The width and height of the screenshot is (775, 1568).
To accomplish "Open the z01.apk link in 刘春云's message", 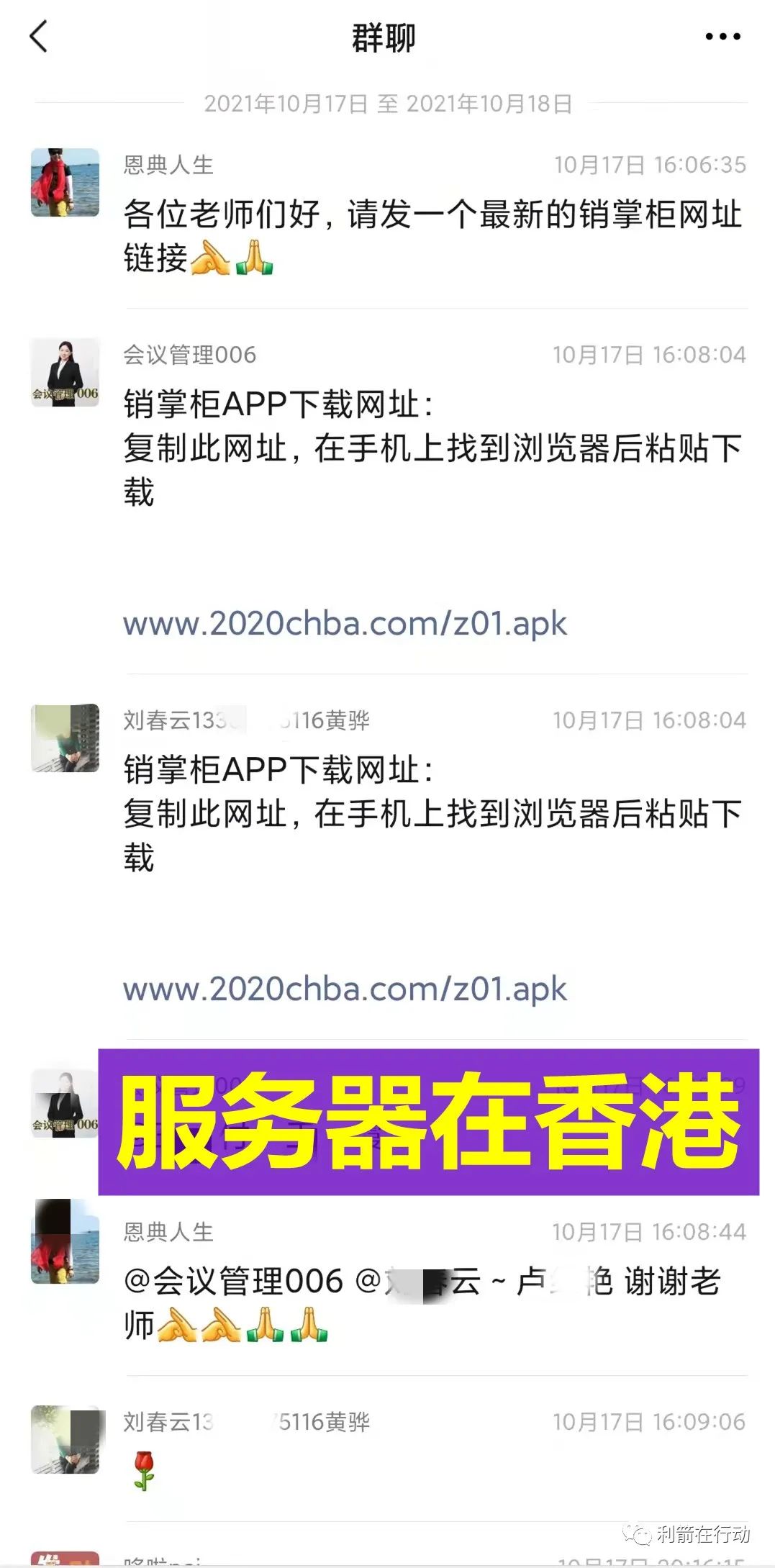I will point(345,989).
